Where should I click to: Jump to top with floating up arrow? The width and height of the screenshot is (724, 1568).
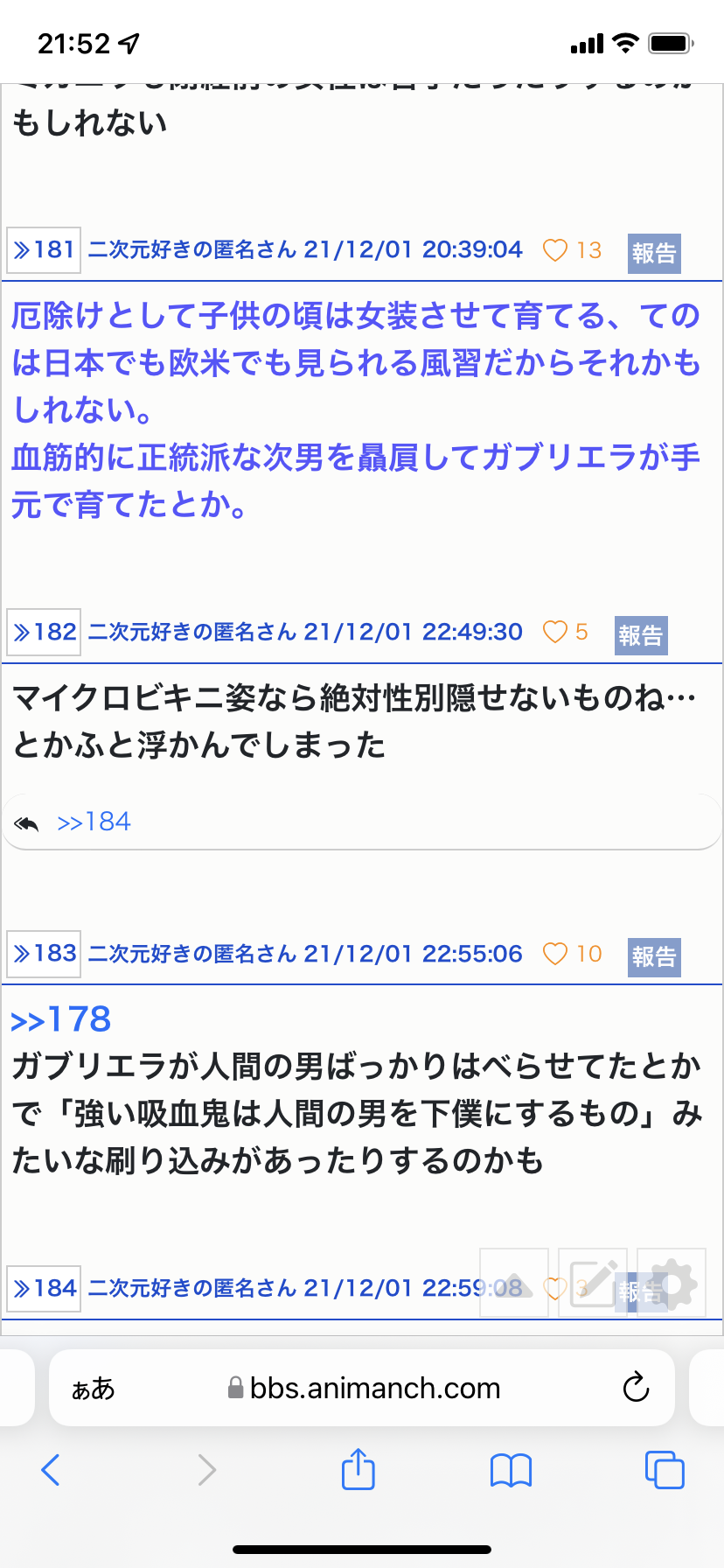pyautogui.click(x=514, y=1283)
